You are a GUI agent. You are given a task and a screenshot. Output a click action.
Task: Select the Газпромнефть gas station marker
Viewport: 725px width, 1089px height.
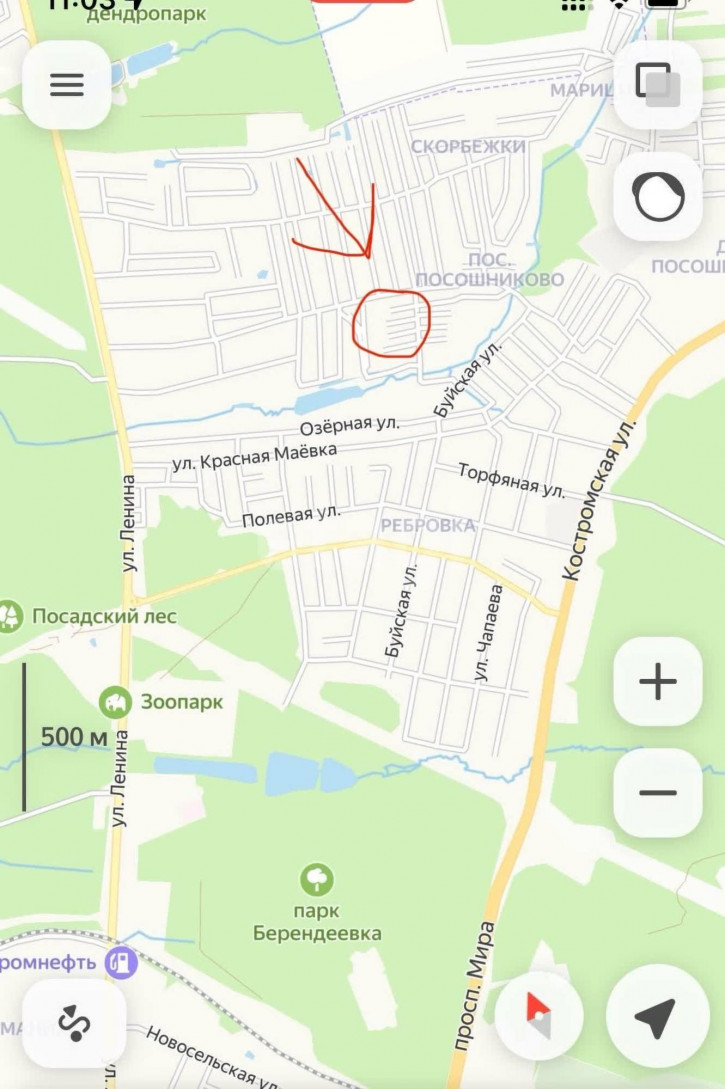[122, 963]
